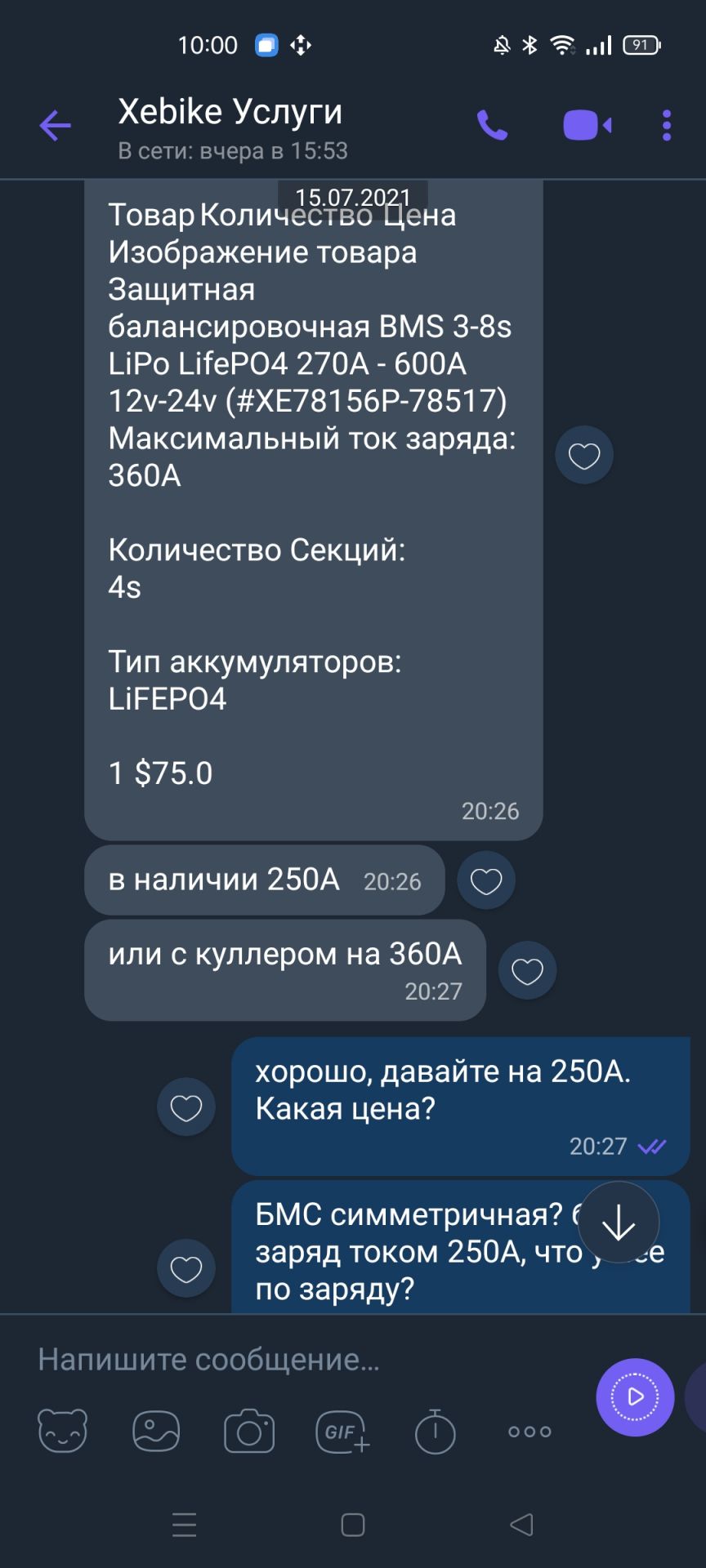Attach a photo from the gallery

156,1431
